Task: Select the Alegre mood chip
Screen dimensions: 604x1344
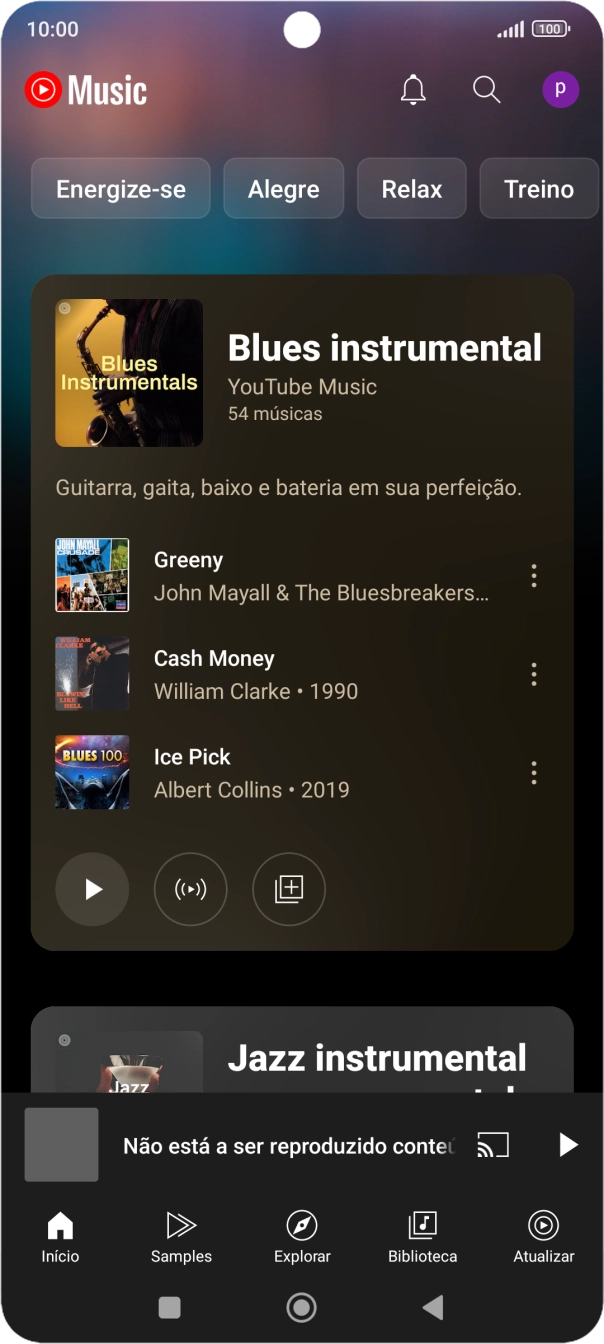Action: coord(284,189)
